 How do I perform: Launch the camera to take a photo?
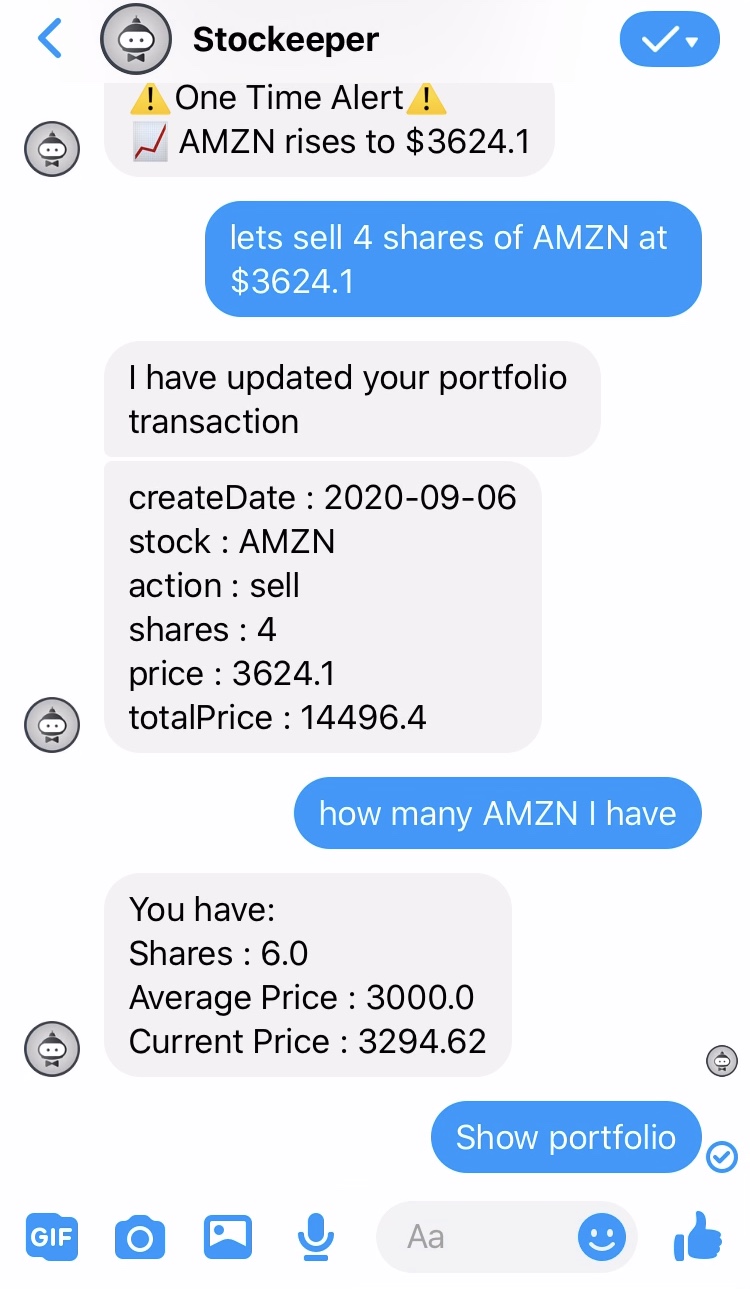[x=140, y=1238]
